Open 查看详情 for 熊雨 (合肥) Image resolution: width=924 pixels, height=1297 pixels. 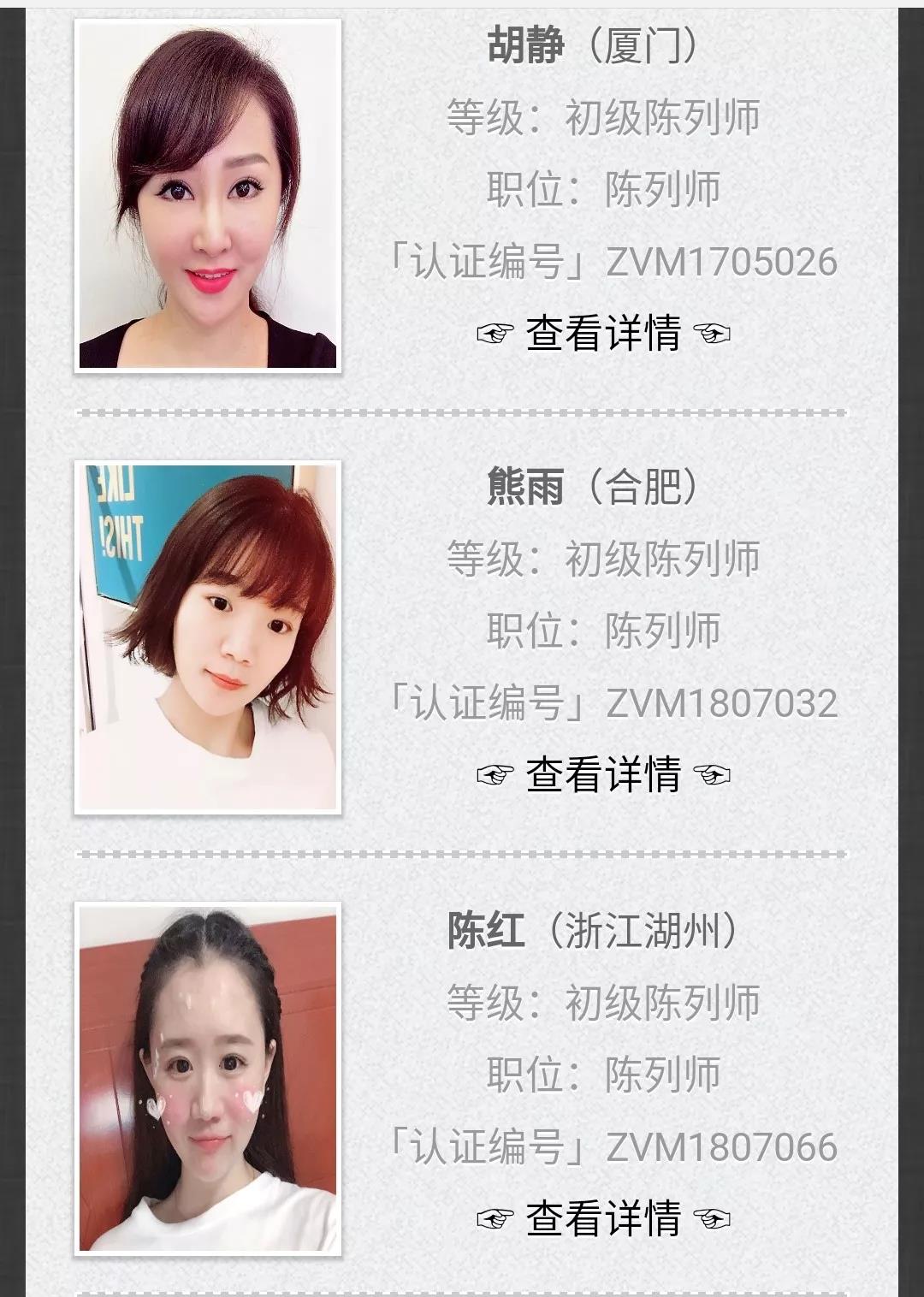coord(603,775)
